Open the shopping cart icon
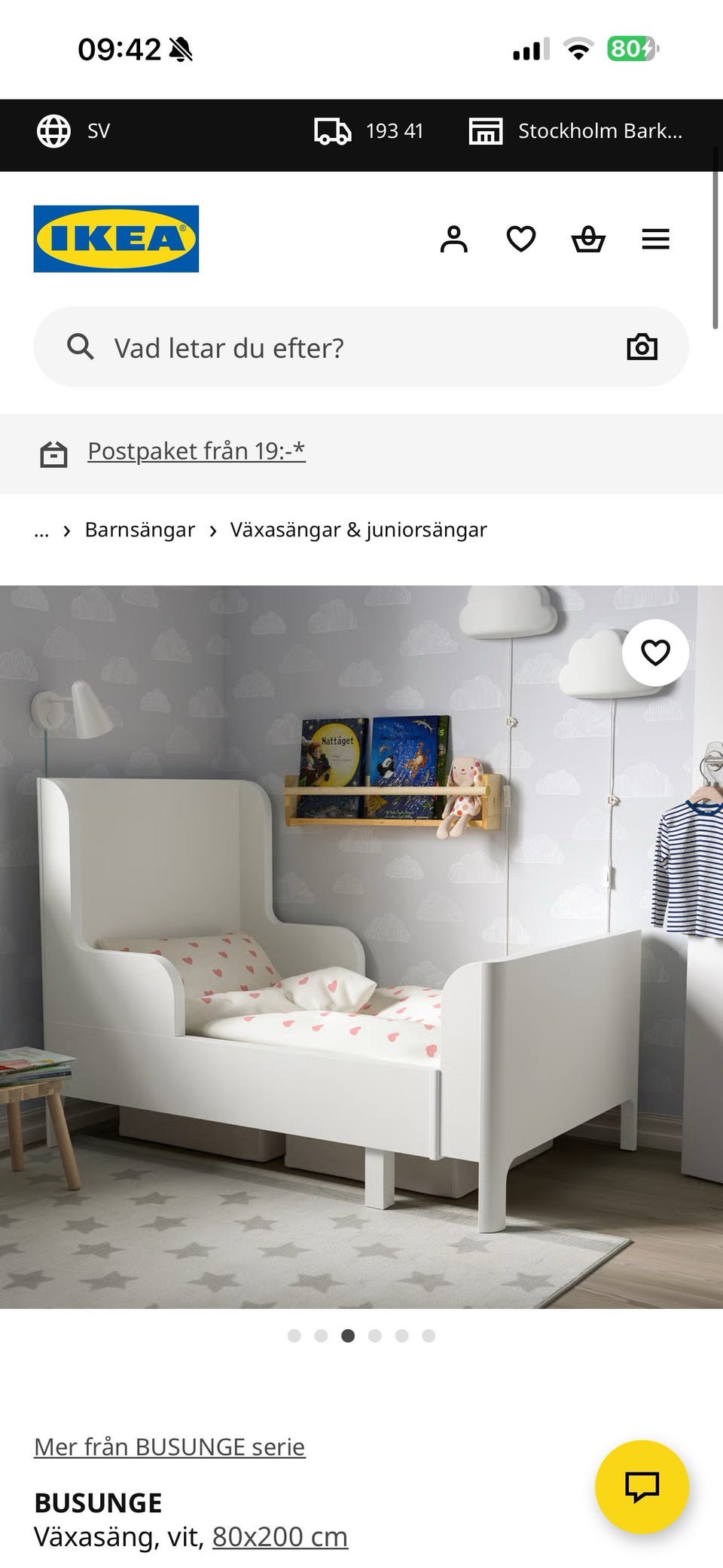Image resolution: width=723 pixels, height=1568 pixels. [587, 239]
